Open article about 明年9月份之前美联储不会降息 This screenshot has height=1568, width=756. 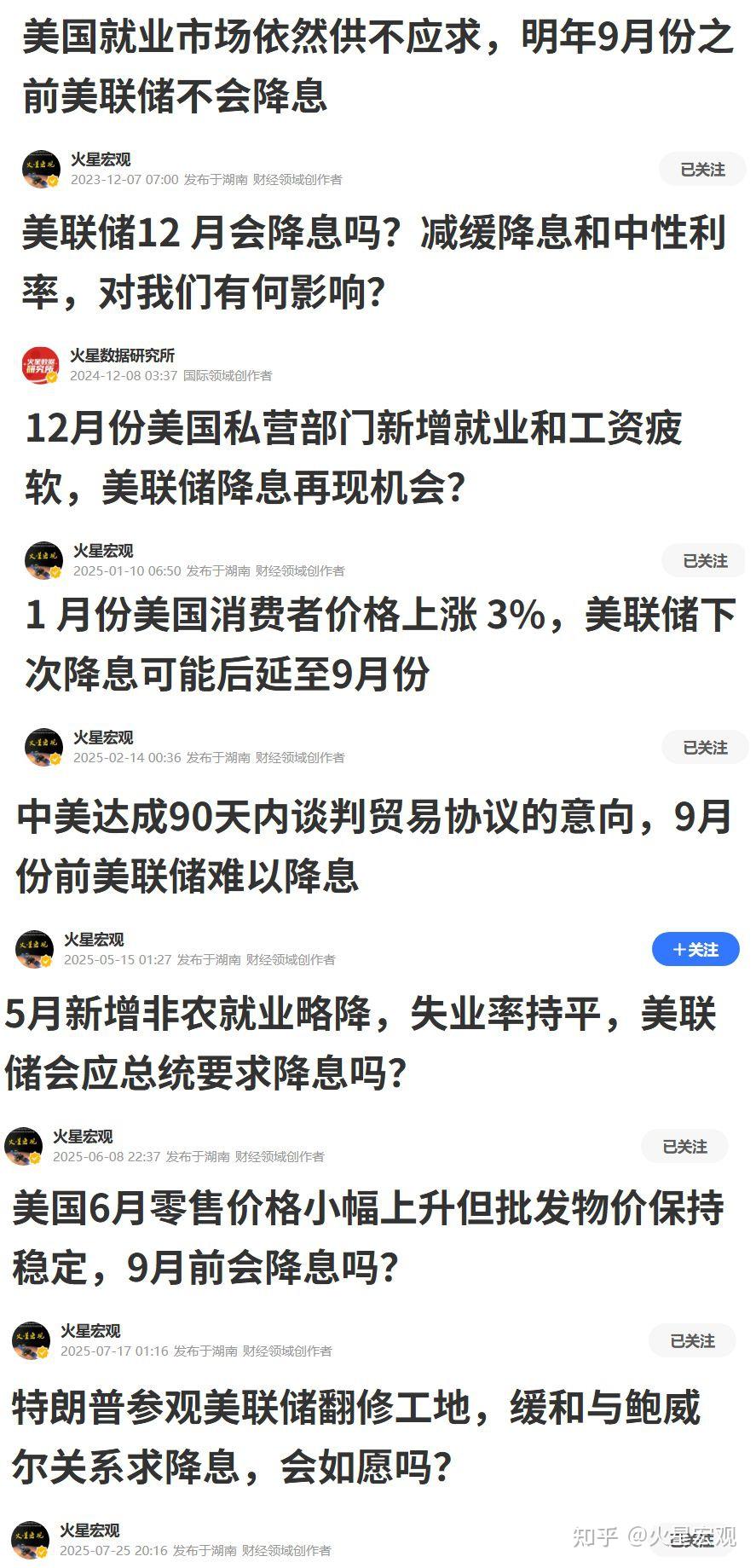(x=375, y=64)
